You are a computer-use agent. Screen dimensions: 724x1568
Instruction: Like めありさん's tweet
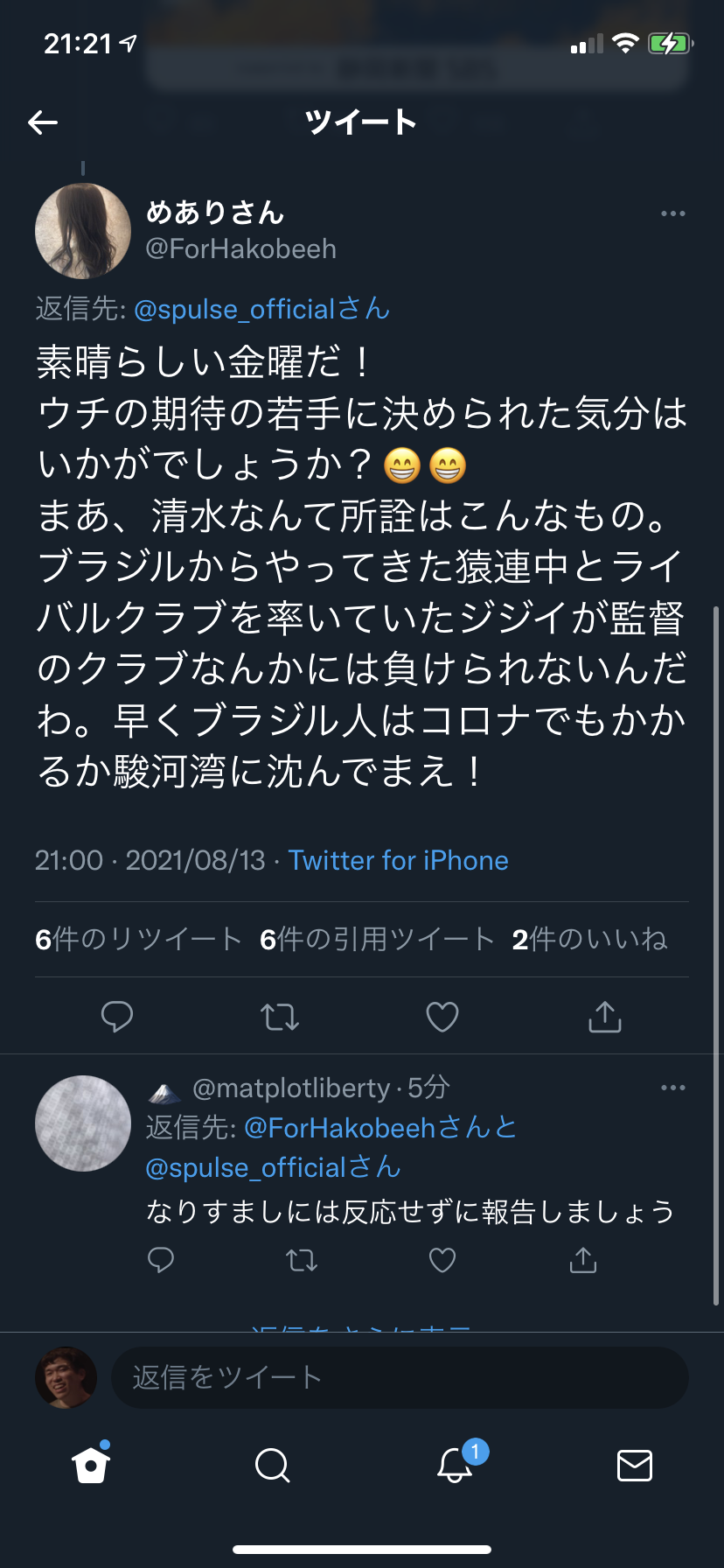(x=442, y=1016)
